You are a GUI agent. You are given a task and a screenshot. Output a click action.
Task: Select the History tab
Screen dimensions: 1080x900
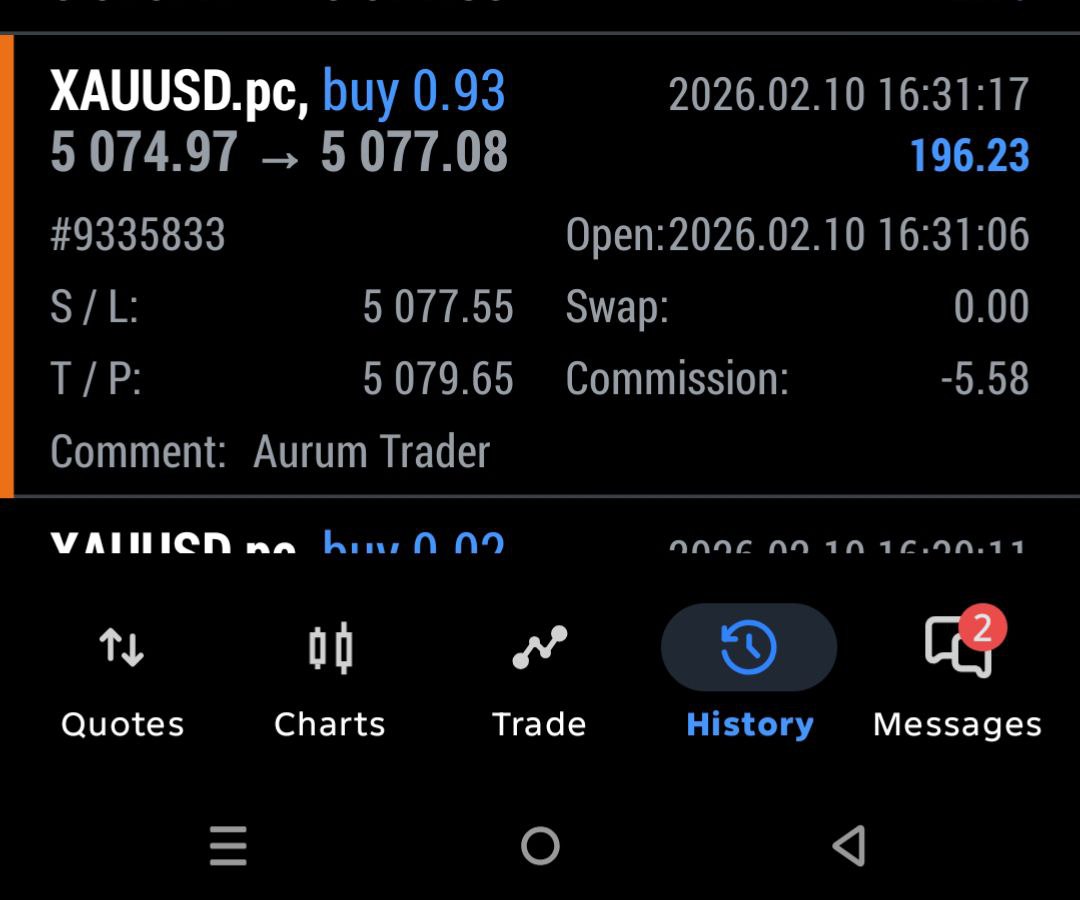tap(749, 680)
